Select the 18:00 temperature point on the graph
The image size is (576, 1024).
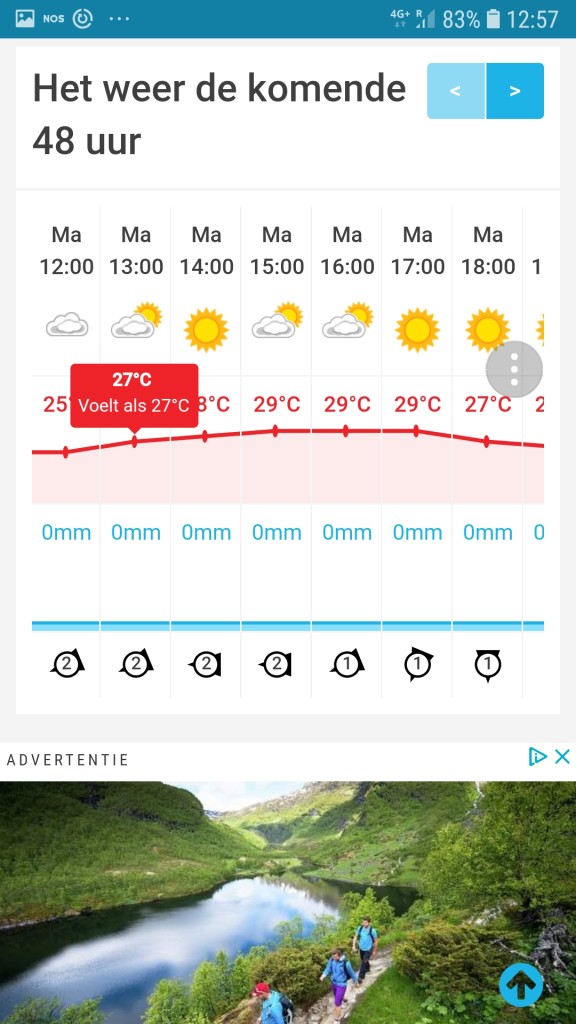click(487, 441)
